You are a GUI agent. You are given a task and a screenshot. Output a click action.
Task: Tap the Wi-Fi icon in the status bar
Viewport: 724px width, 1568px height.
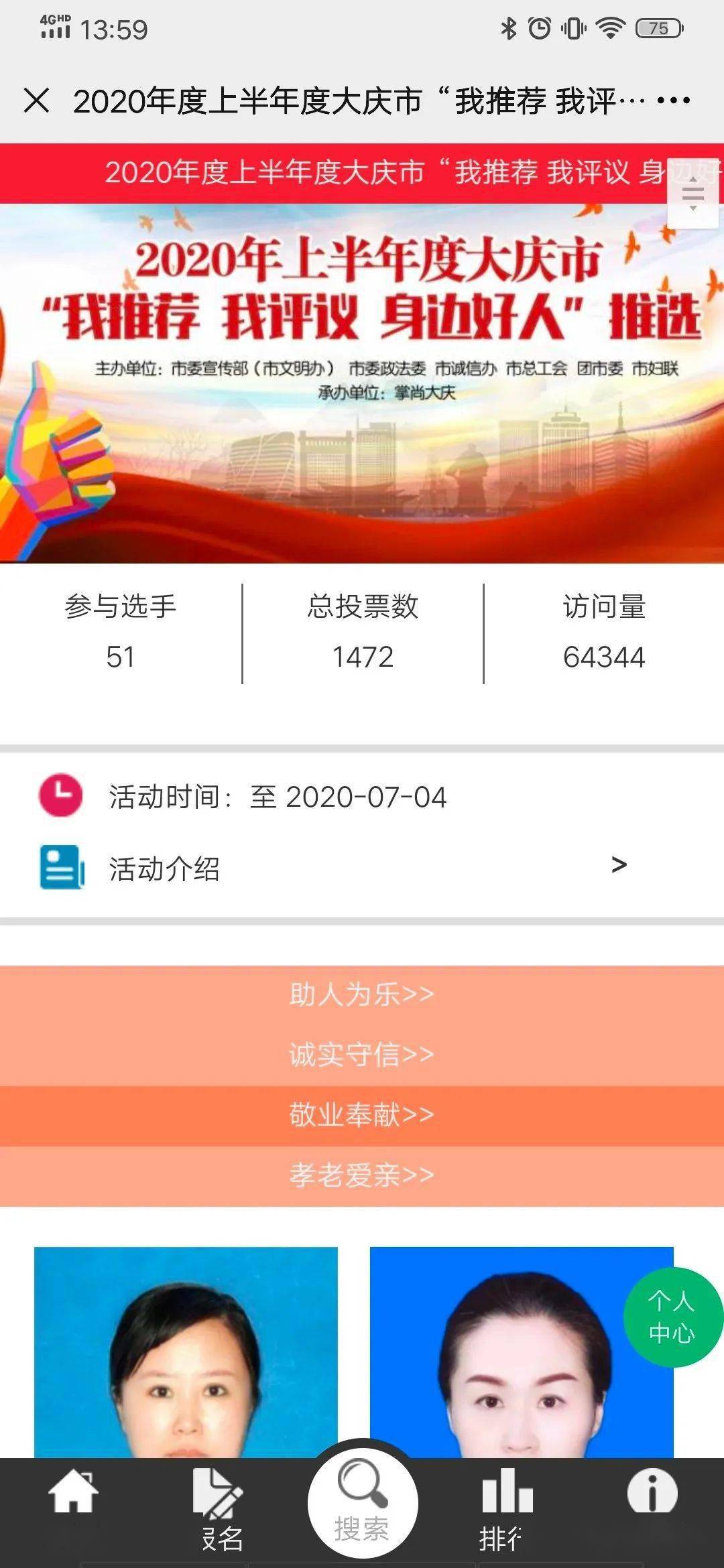[609, 29]
